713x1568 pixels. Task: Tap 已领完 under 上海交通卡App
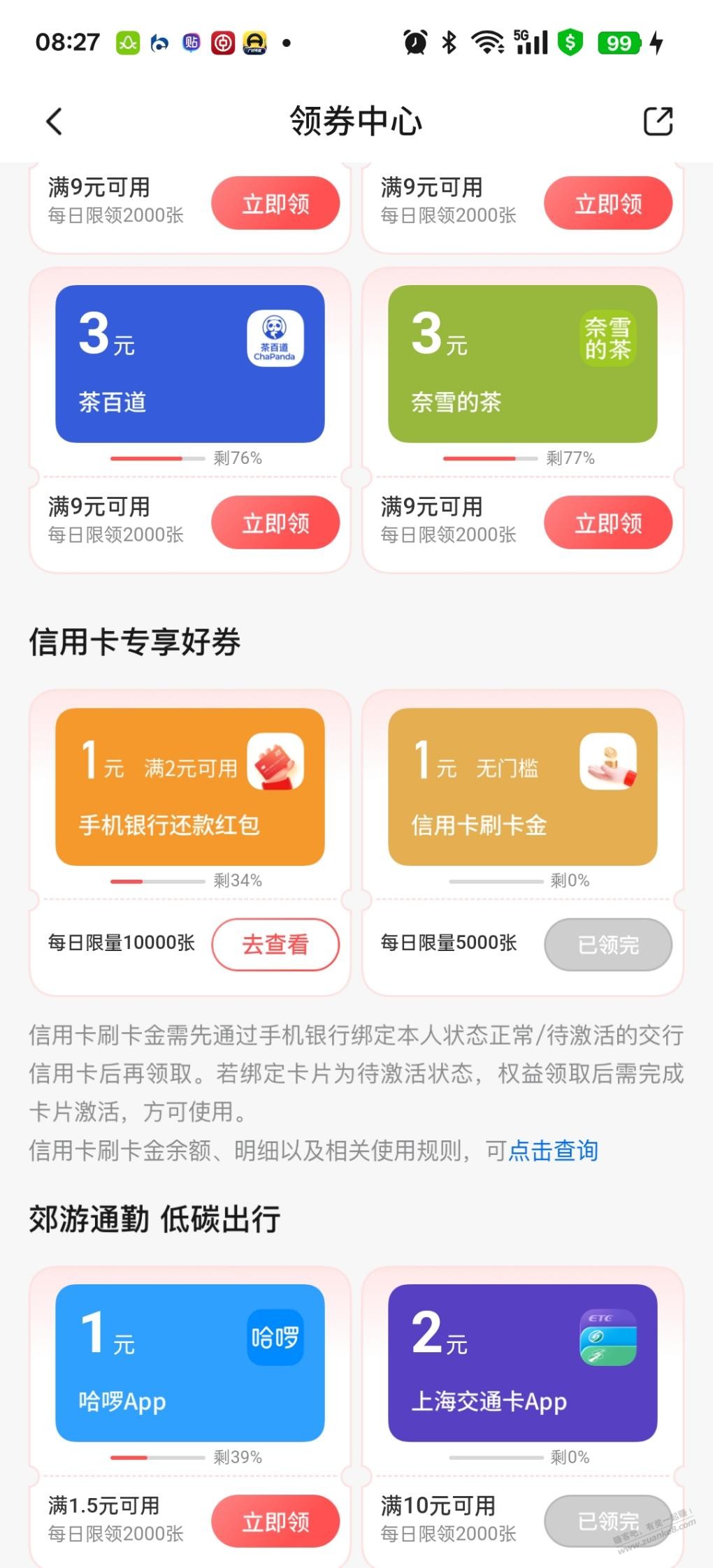608,1521
